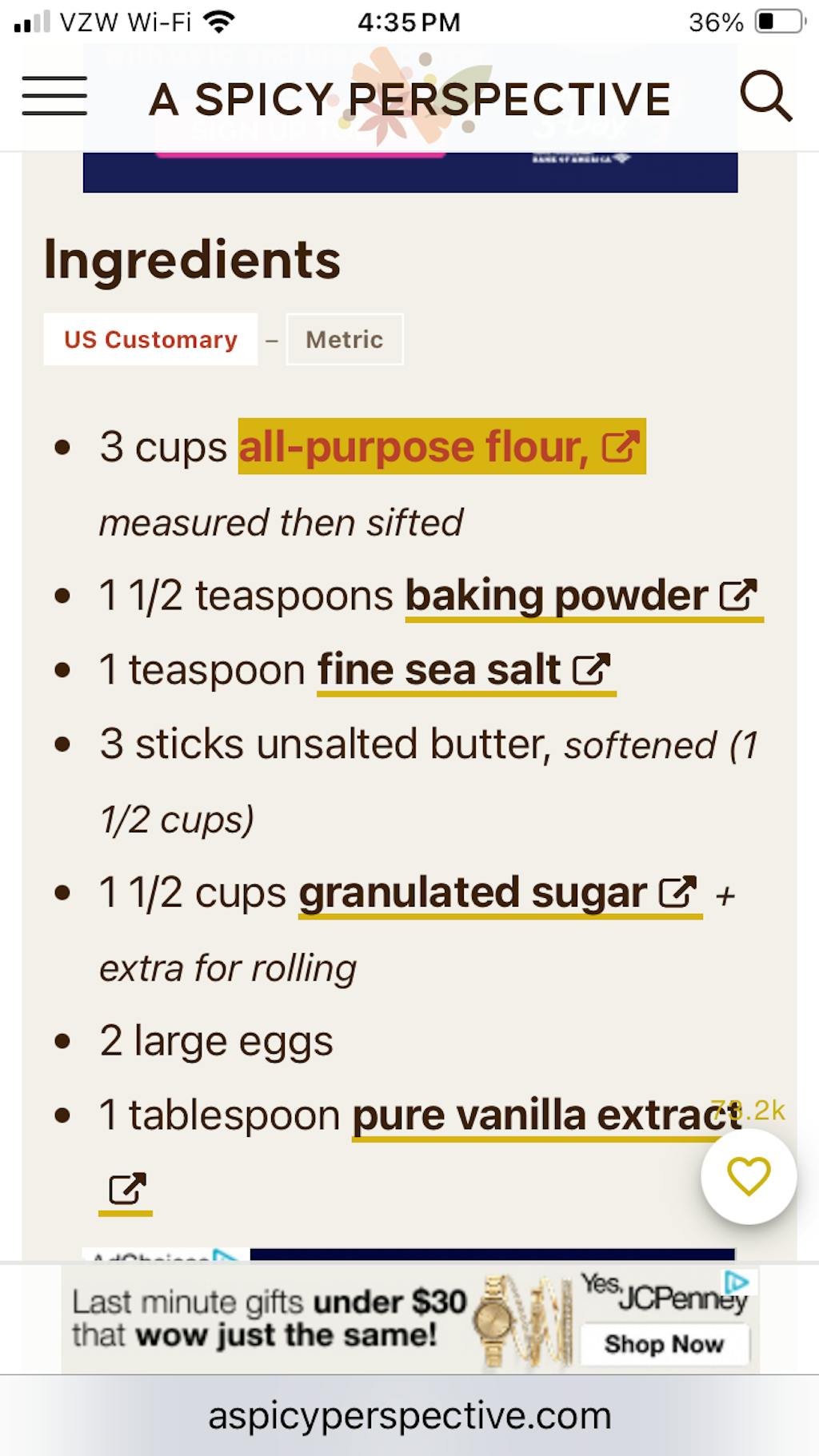Open the site search
This screenshot has height=1456, width=819.
pyautogui.click(x=765, y=97)
